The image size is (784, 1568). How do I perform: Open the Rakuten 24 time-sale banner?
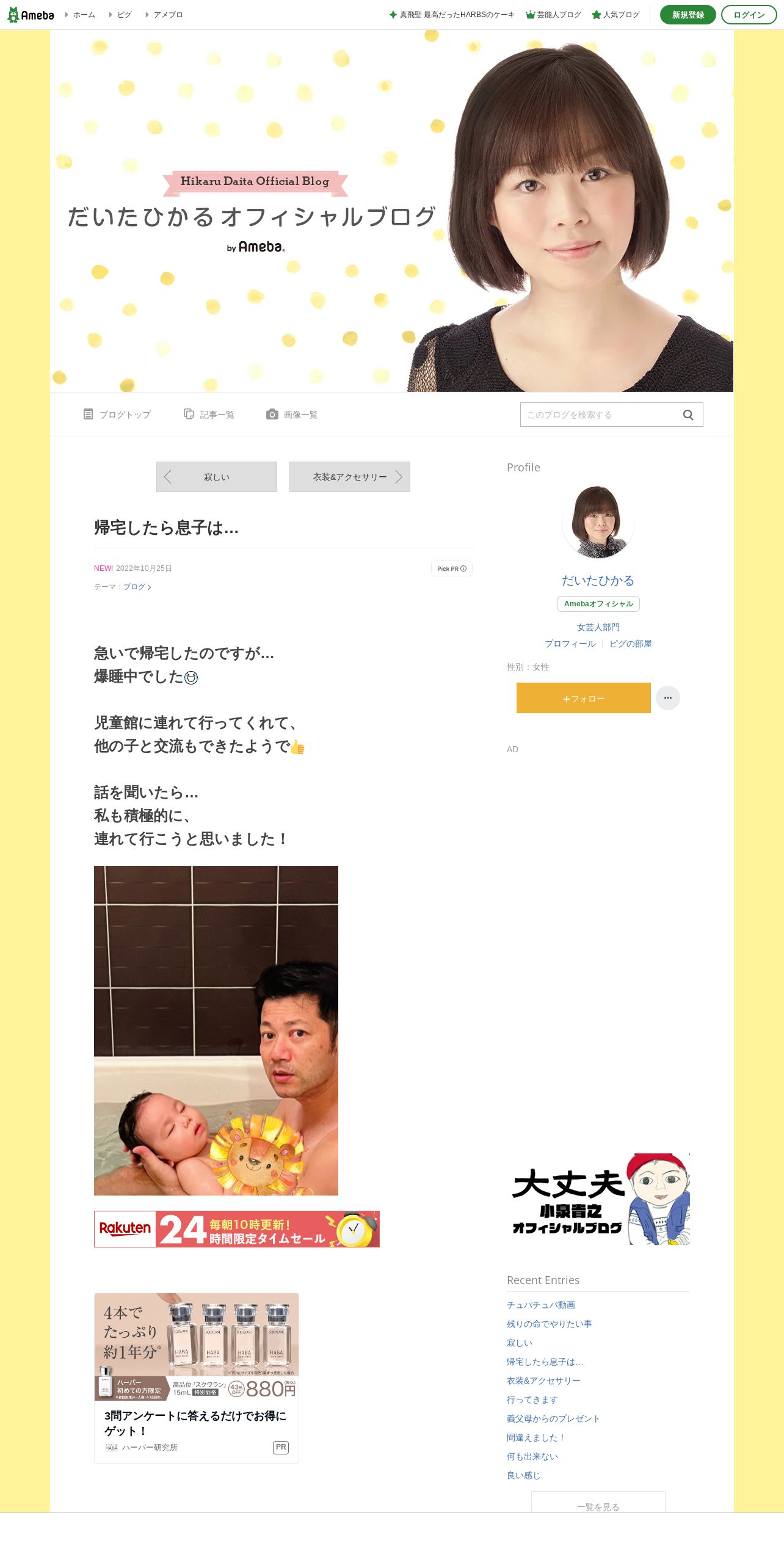click(237, 1229)
